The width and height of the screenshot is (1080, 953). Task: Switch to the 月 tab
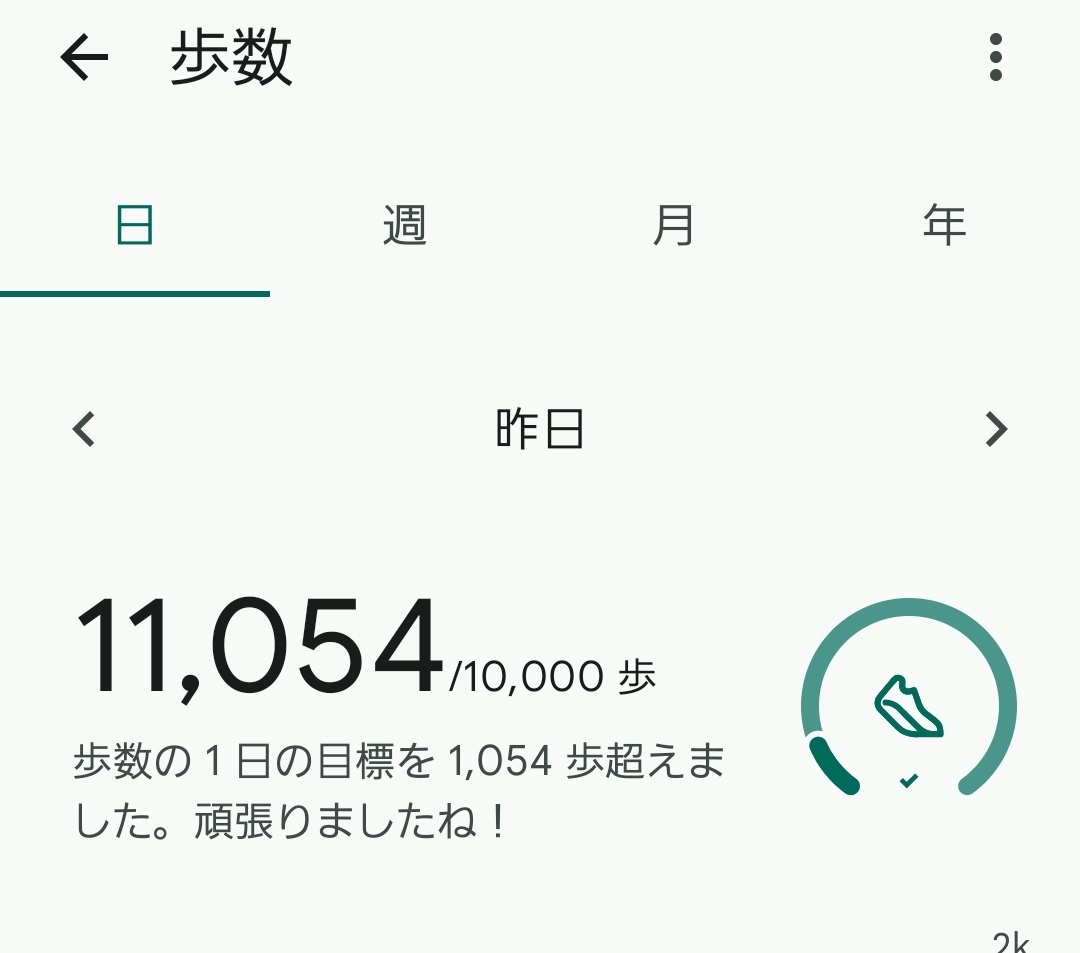click(674, 224)
